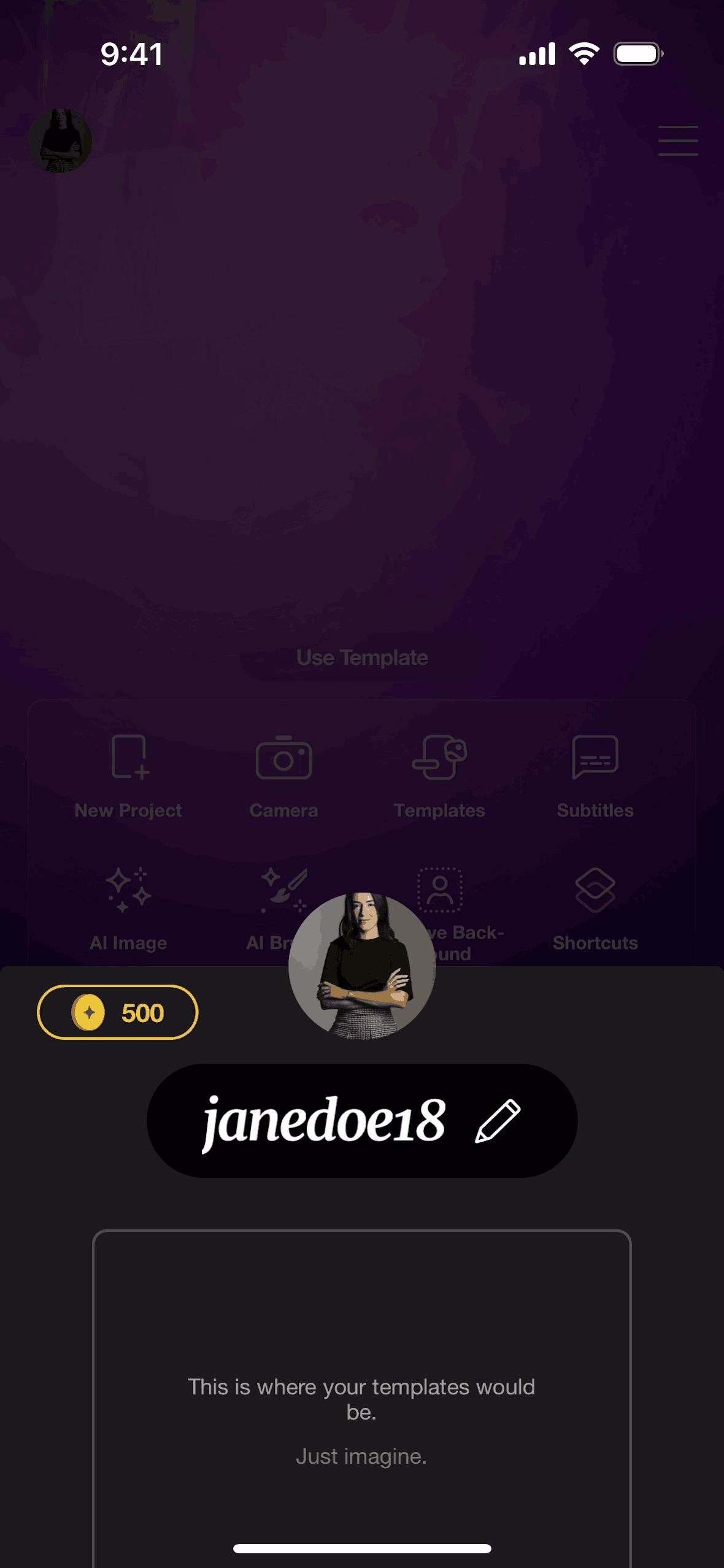Edit the janedoe18 username
Viewport: 724px width, 1568px height.
498,1120
